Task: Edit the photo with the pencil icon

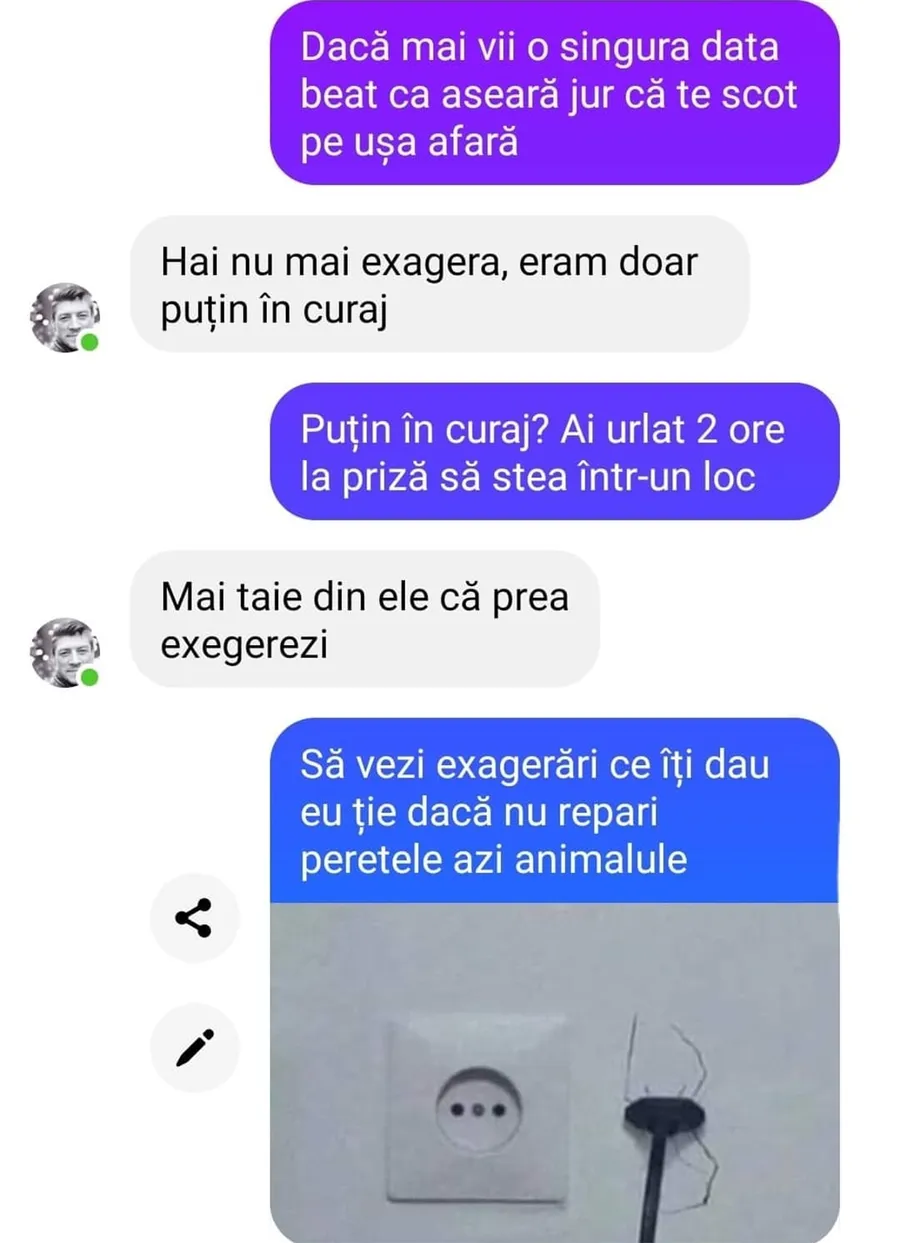Action: [193, 1047]
